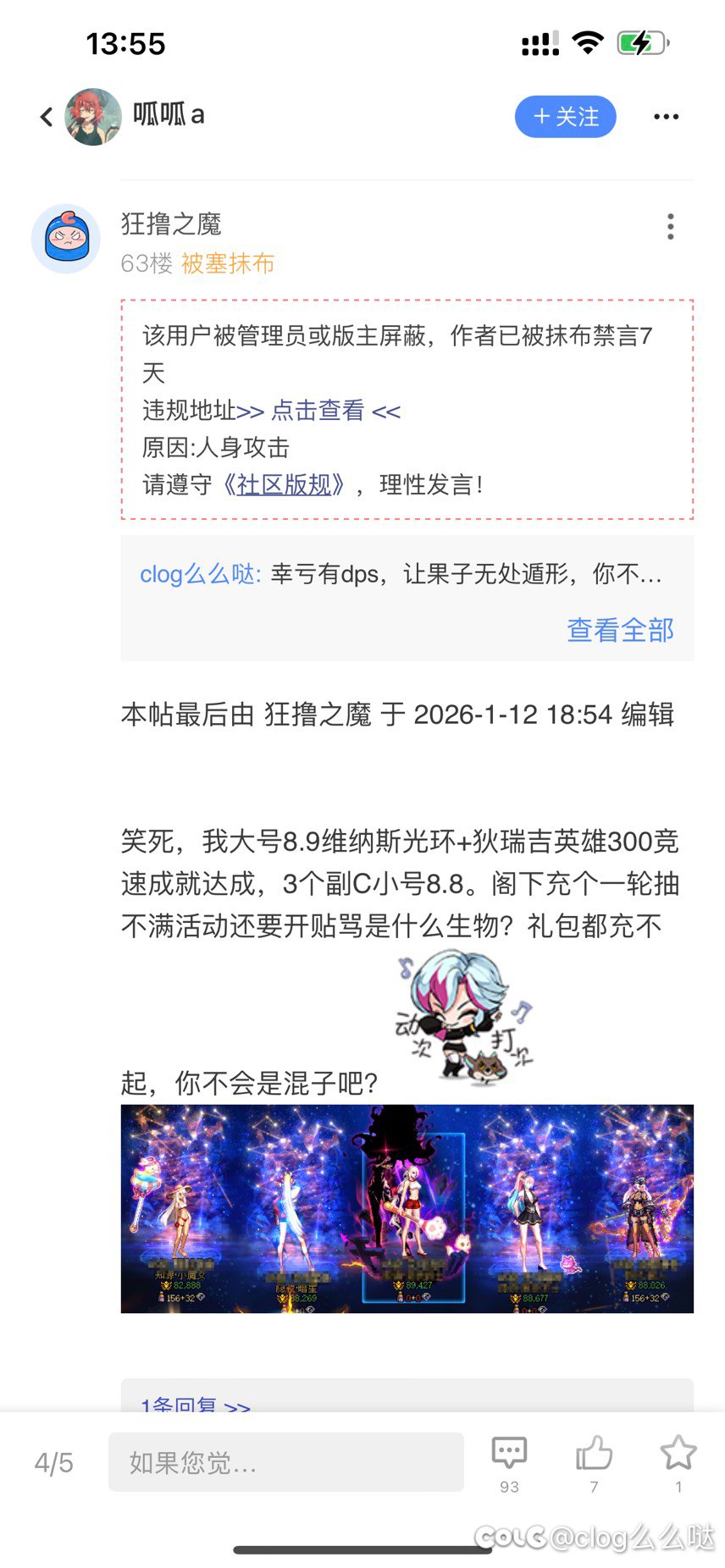This screenshot has height=1568, width=725.
Task: Expand the 1条回复 reply thread
Action: click(x=193, y=1404)
